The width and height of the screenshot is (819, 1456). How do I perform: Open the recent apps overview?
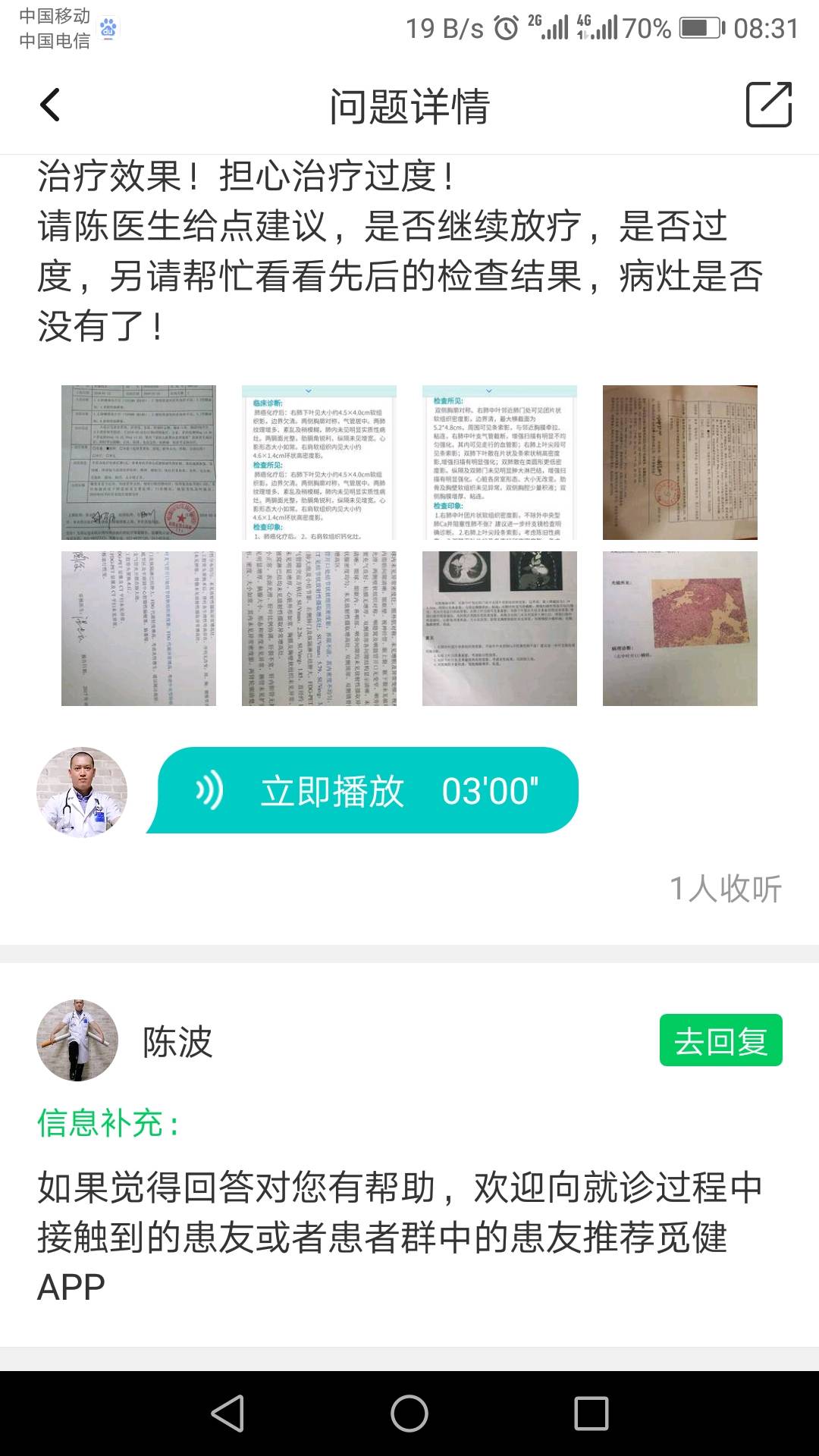click(591, 1414)
